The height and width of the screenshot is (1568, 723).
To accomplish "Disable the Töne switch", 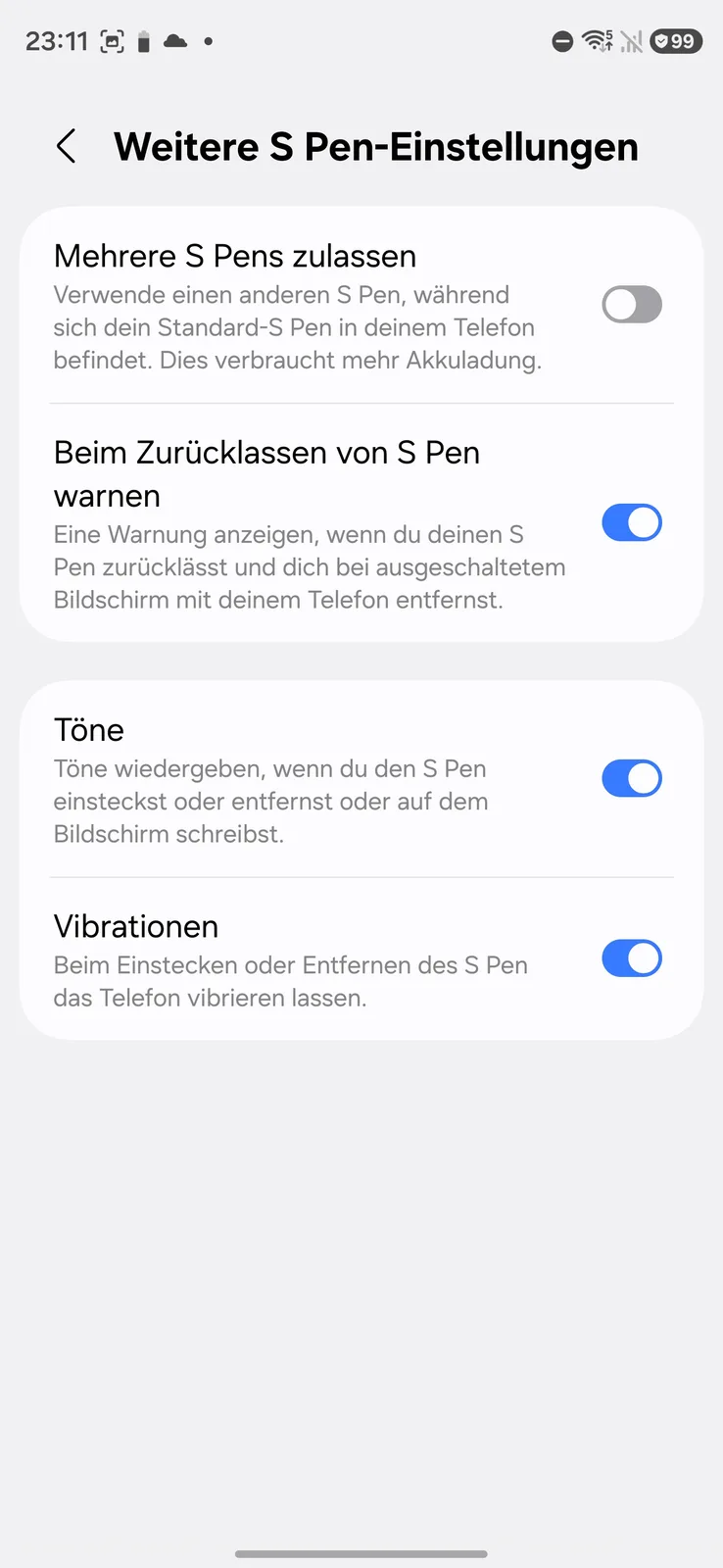I will pyautogui.click(x=631, y=779).
